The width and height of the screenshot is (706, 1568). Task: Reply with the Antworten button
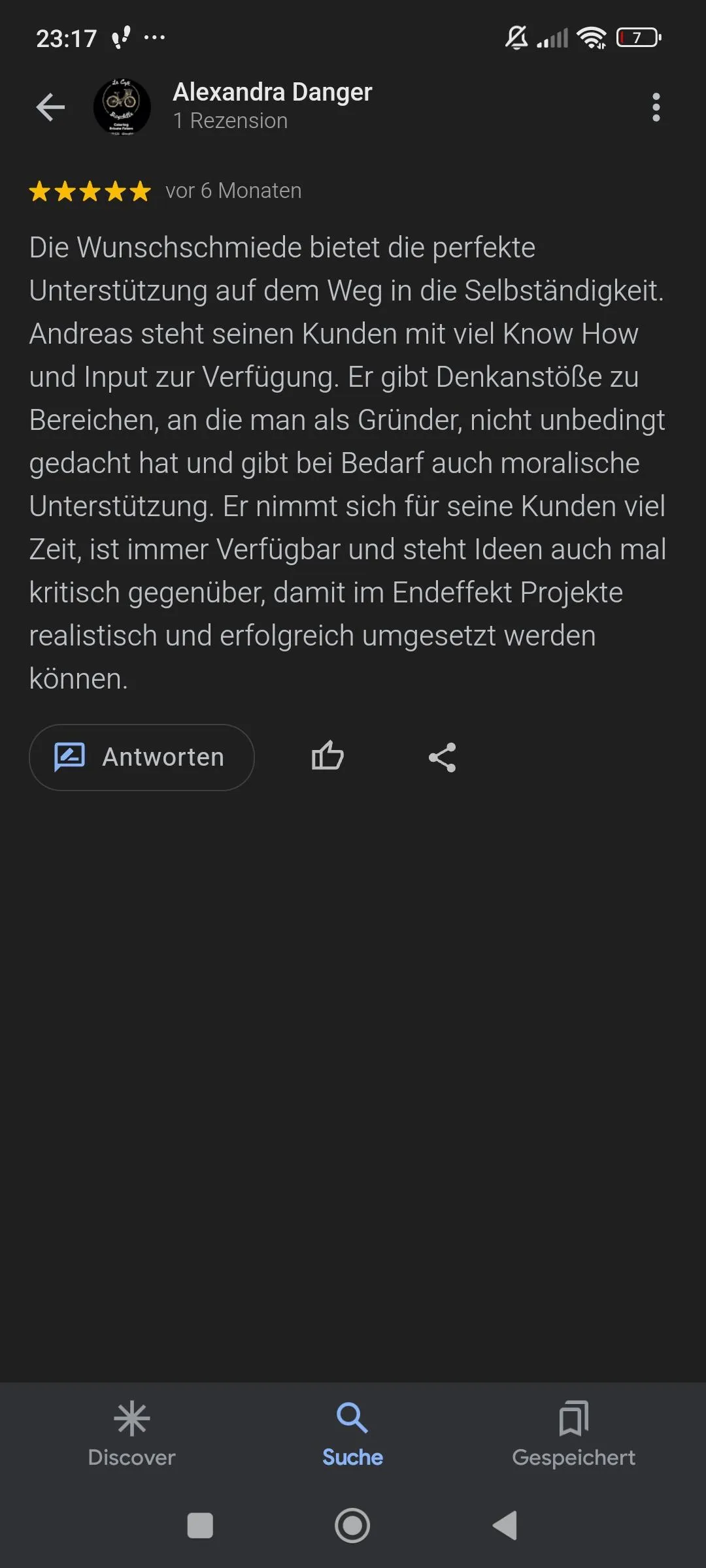tap(142, 757)
